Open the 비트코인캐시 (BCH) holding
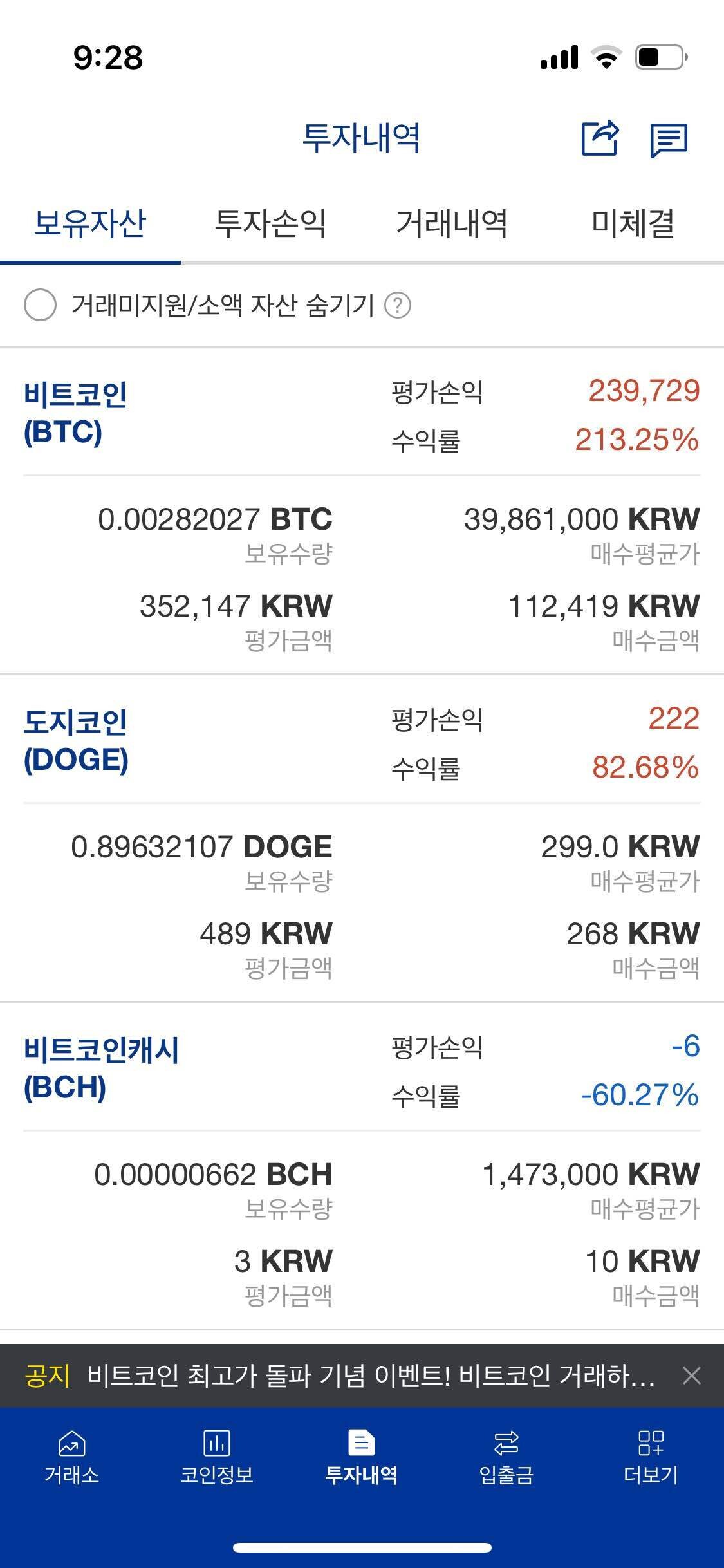724x1568 pixels. [x=101, y=1069]
